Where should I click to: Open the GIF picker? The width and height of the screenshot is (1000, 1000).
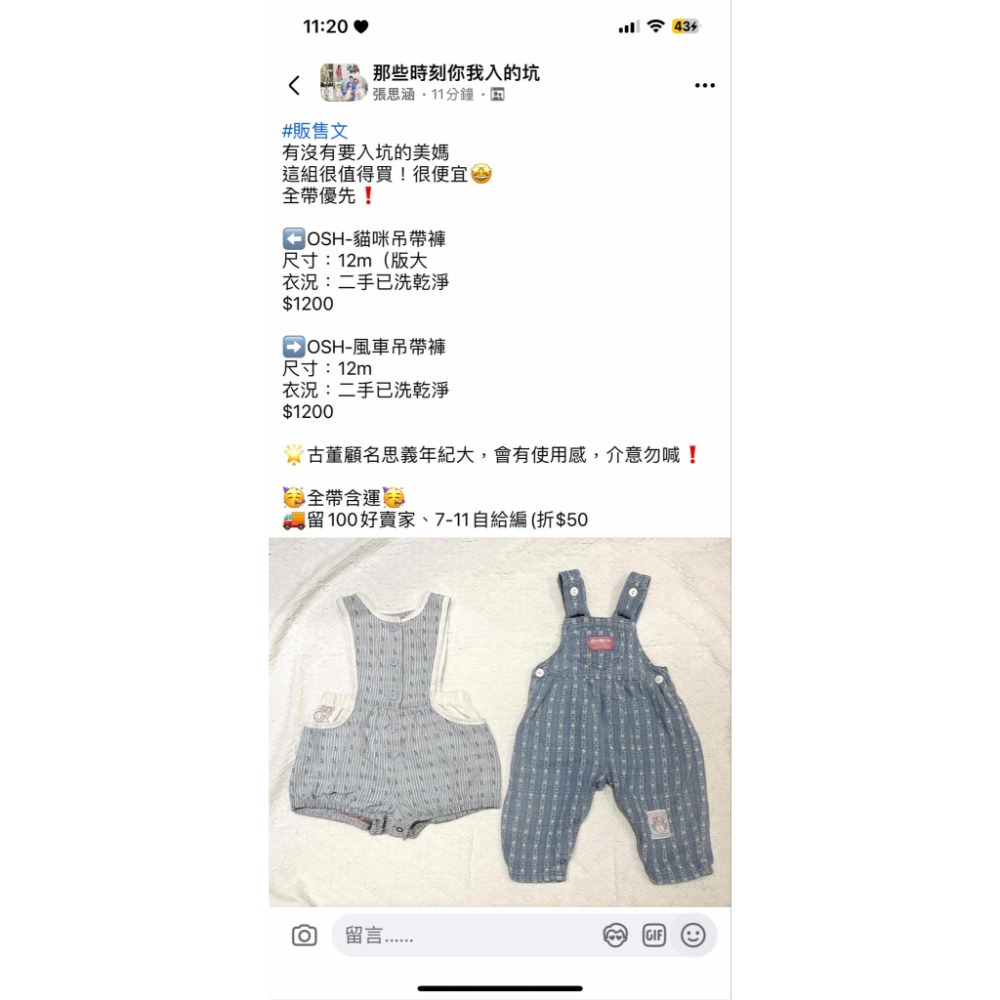click(x=654, y=936)
